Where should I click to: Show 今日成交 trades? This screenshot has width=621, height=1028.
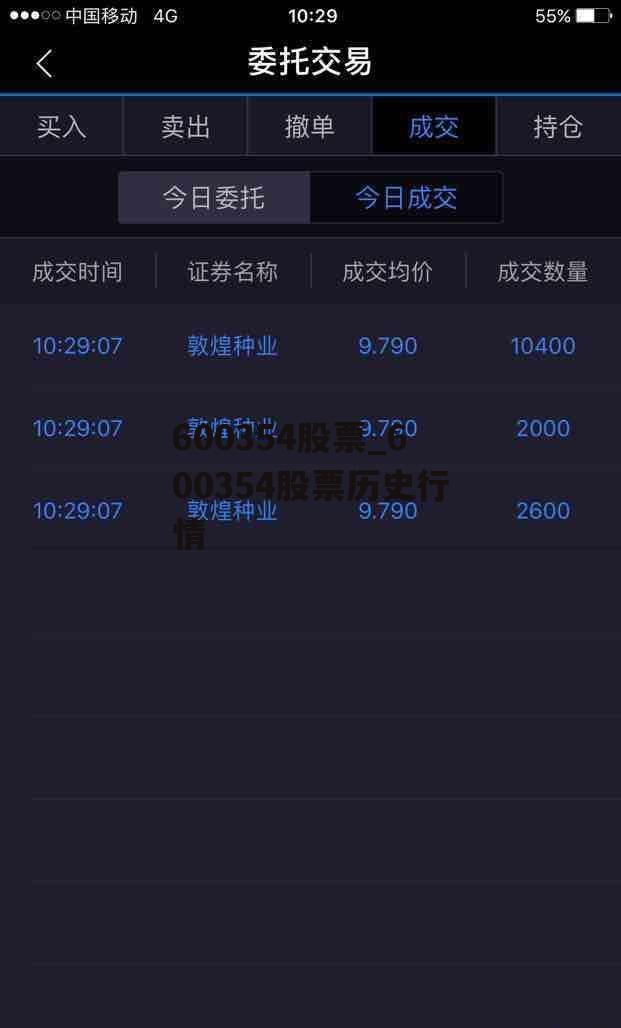click(406, 198)
